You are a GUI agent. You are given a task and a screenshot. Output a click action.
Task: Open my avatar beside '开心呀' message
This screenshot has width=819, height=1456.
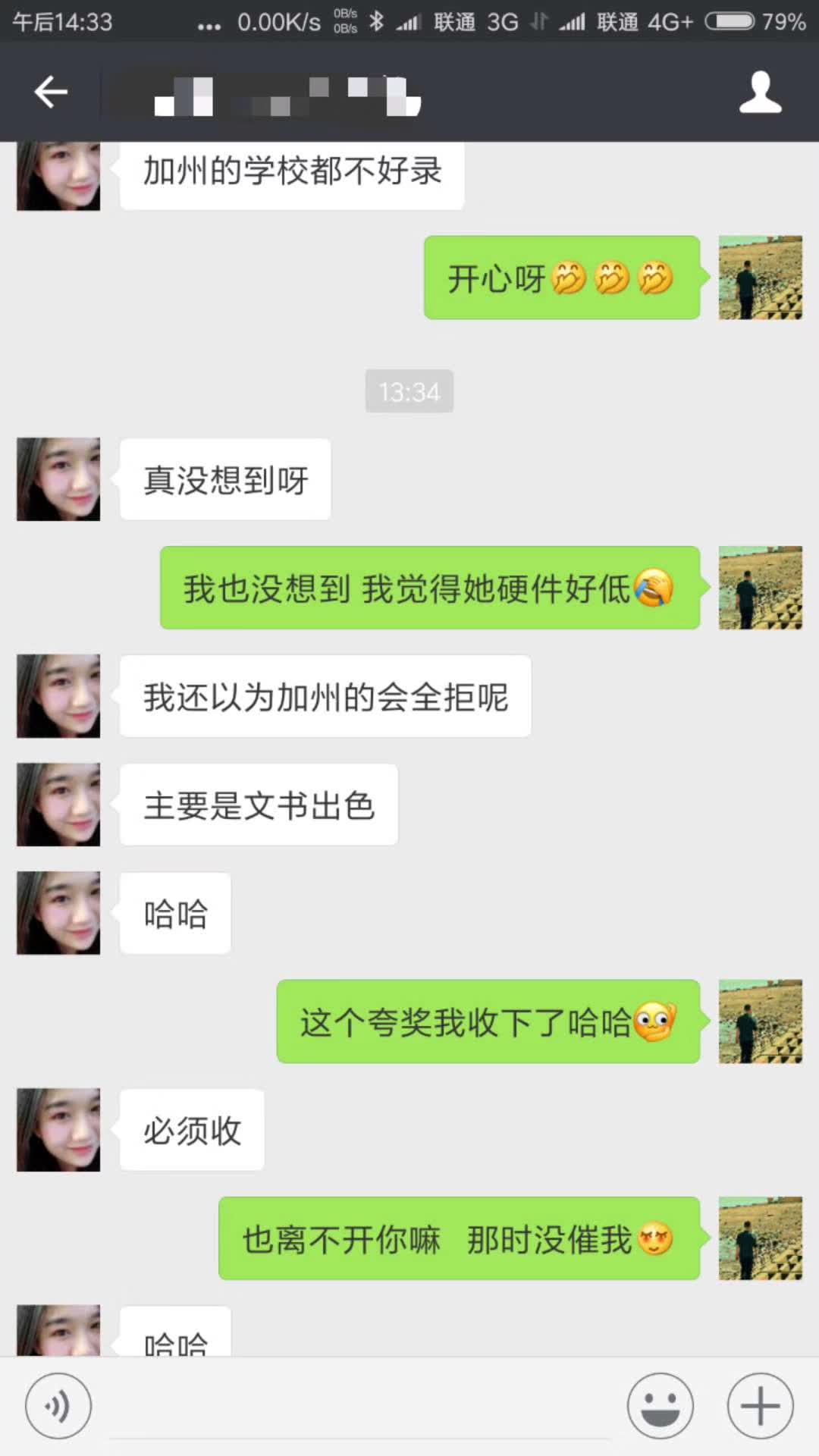760,278
